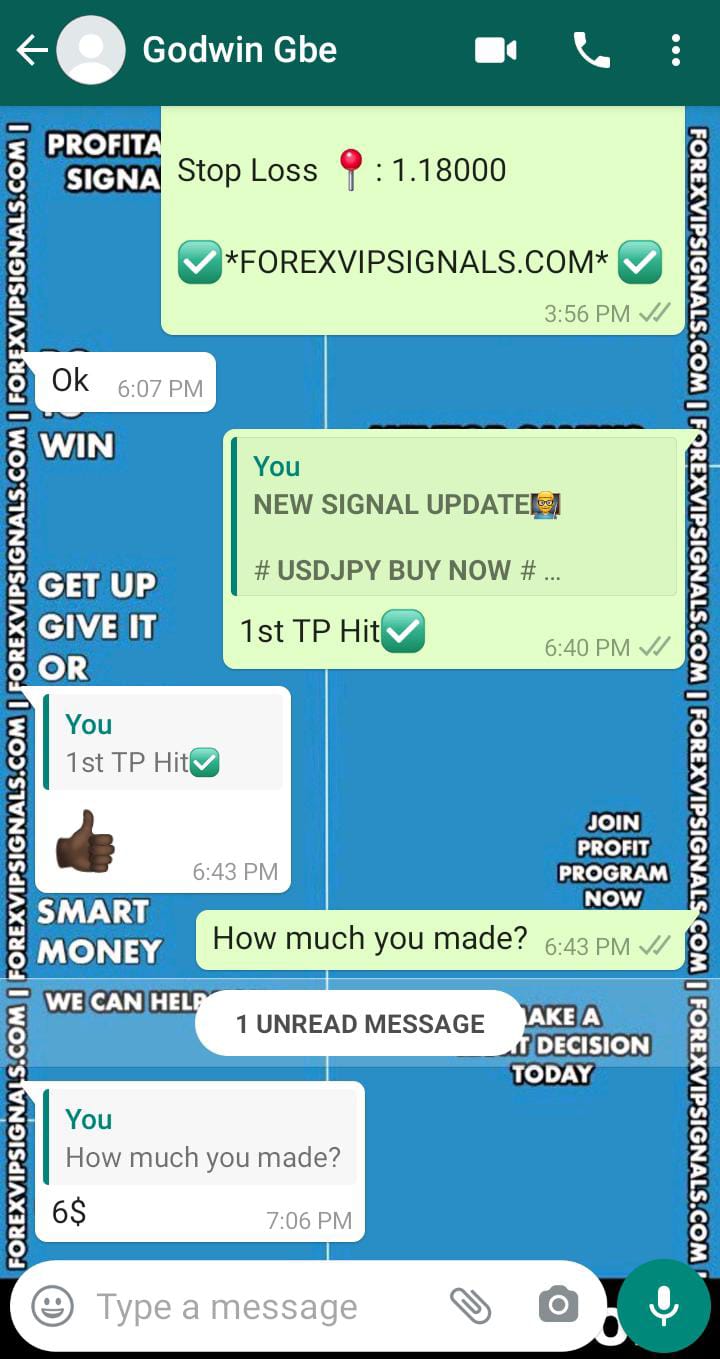Open Godwin Gbe's profile picture
The image size is (720, 1359).
tap(91, 50)
